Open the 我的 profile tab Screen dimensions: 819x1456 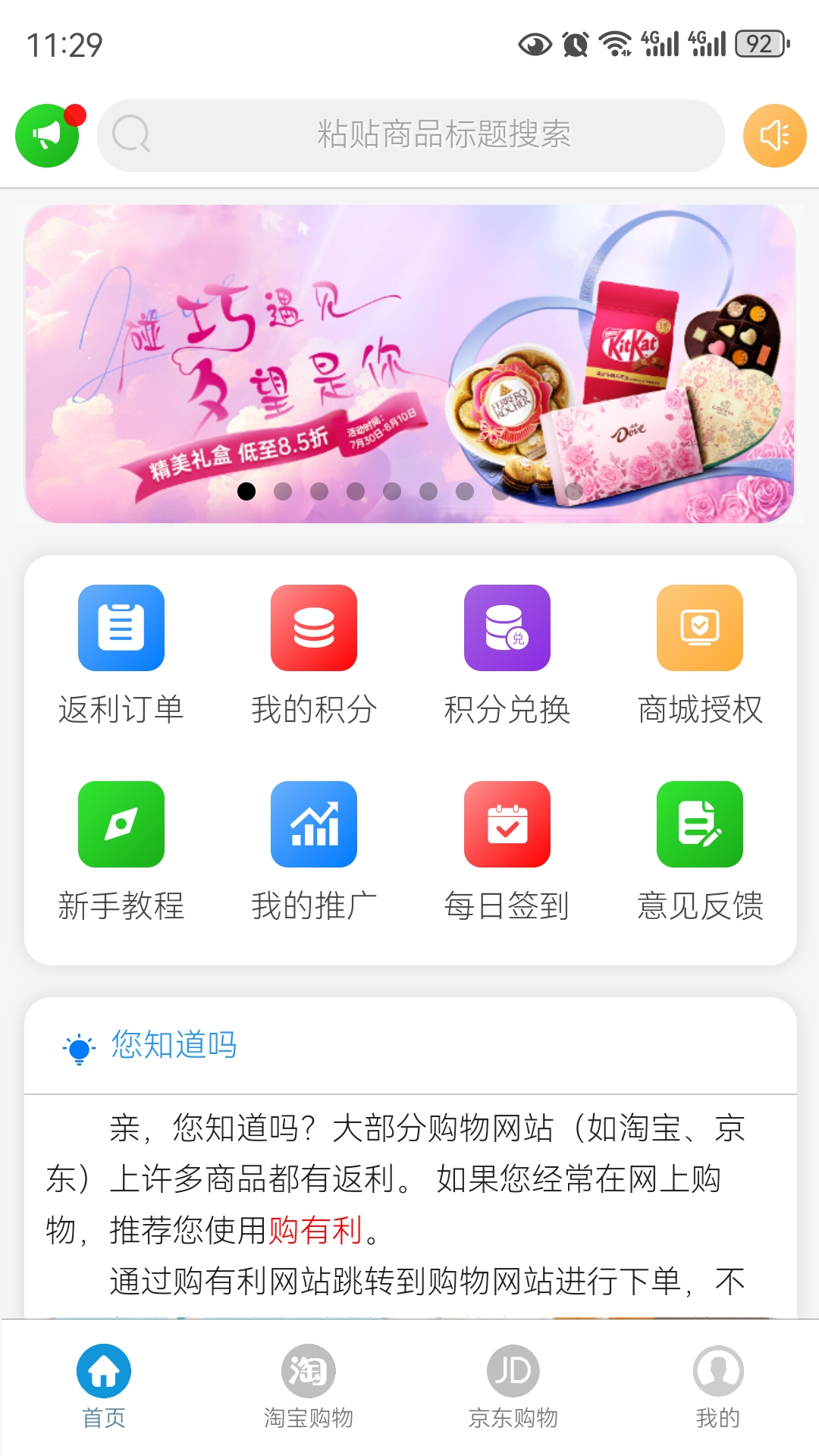click(717, 1388)
